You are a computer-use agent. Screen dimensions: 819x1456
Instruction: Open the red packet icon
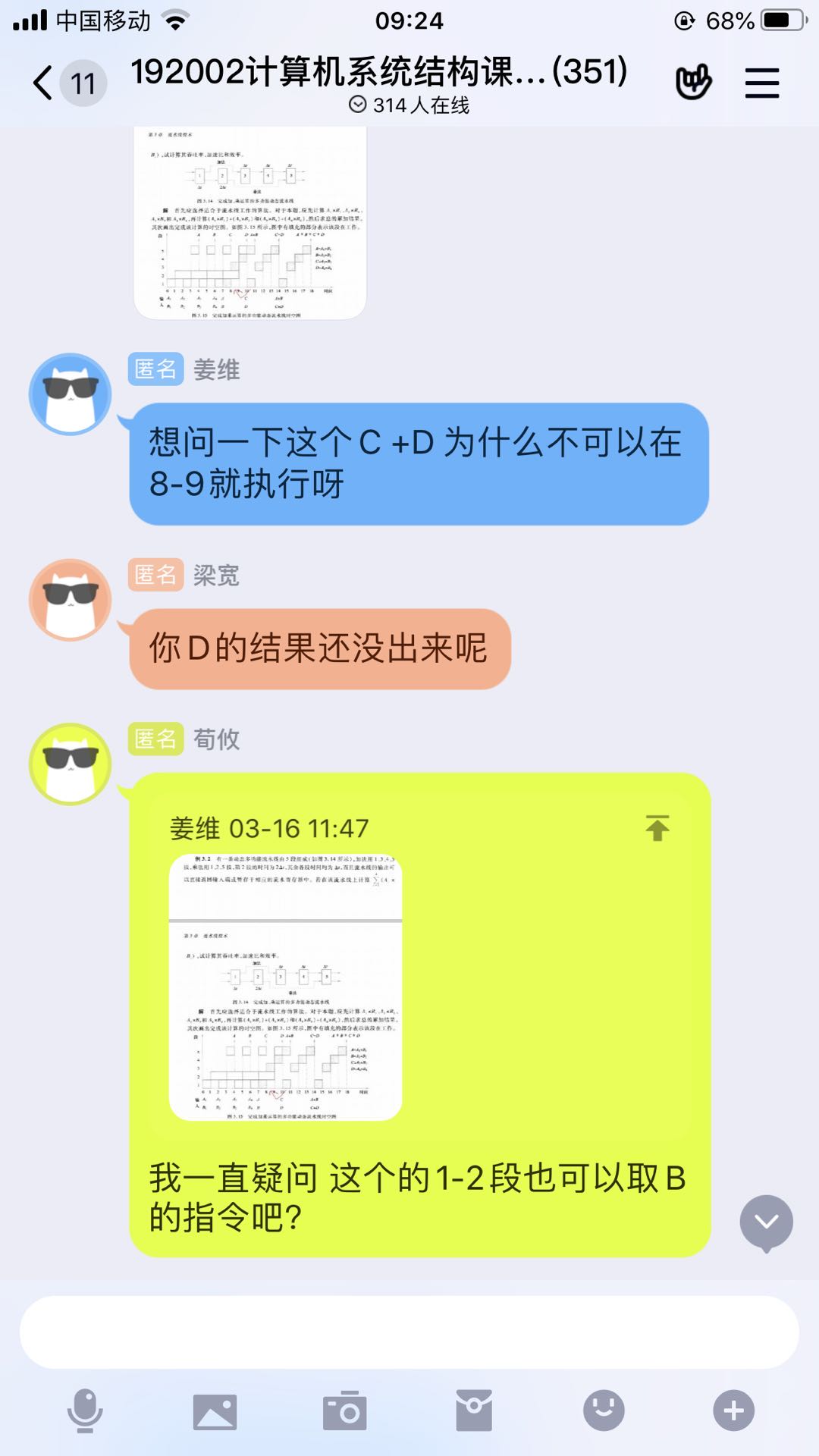pyautogui.click(x=474, y=1410)
